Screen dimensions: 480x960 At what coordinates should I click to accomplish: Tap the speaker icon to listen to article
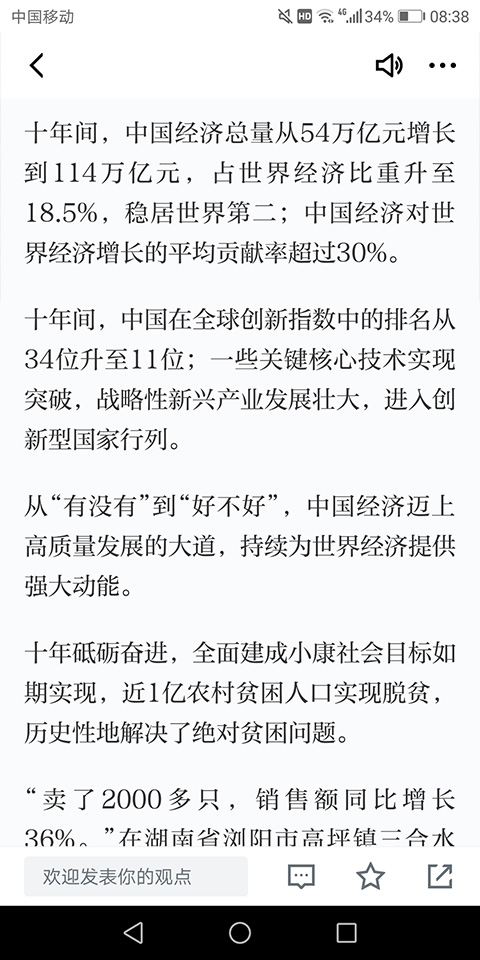(x=389, y=66)
